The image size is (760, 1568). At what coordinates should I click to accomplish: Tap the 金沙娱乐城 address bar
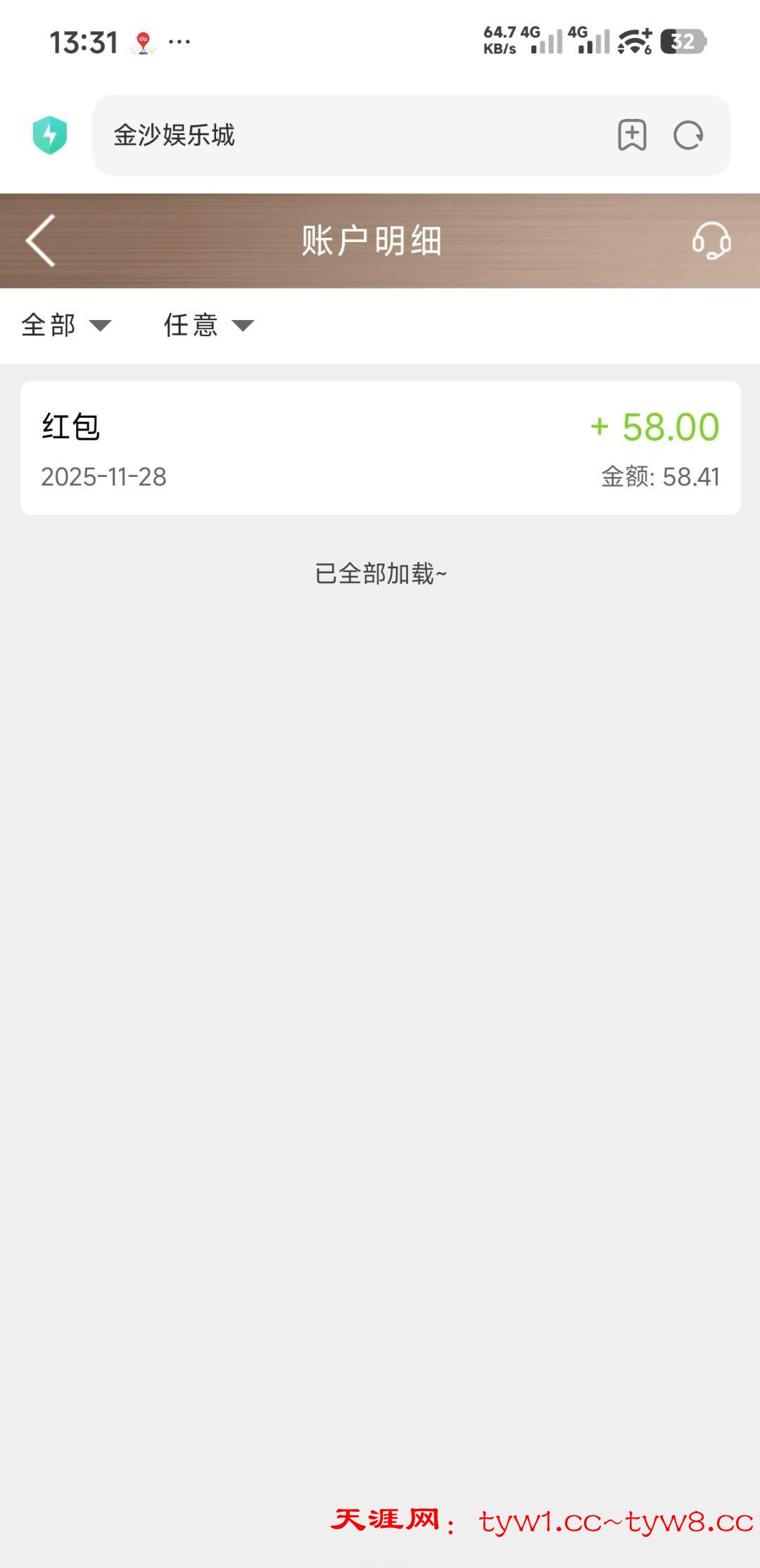point(352,135)
